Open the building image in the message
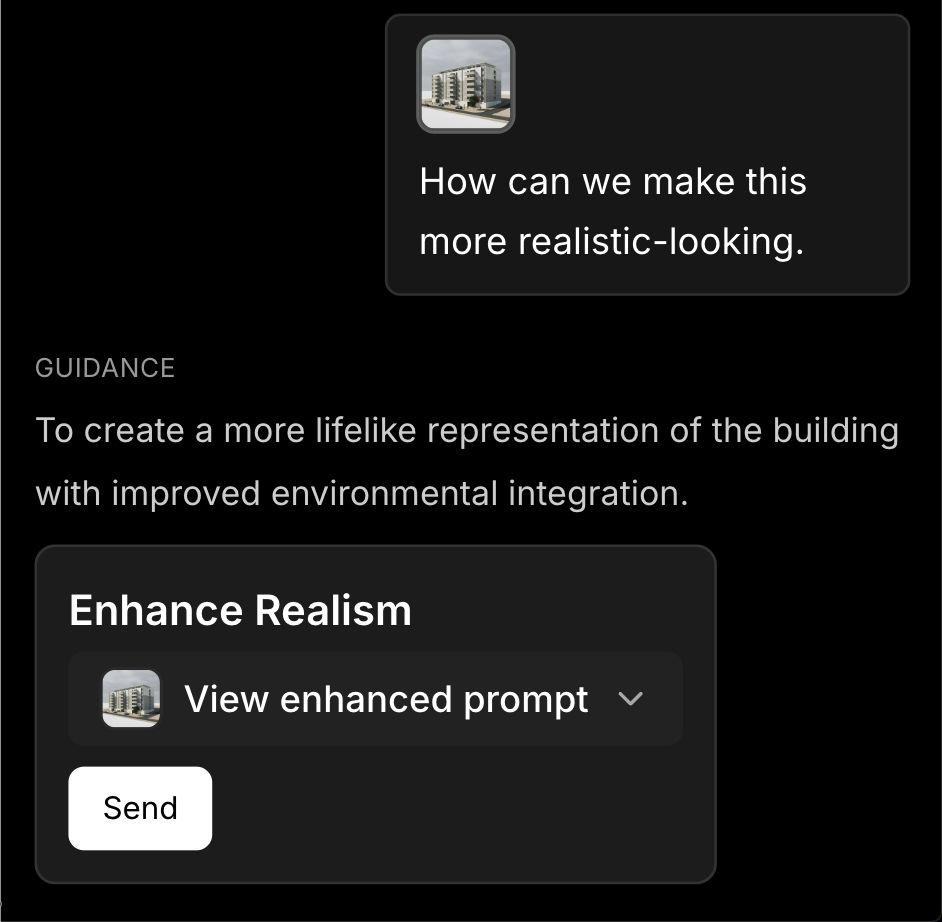 click(465, 84)
